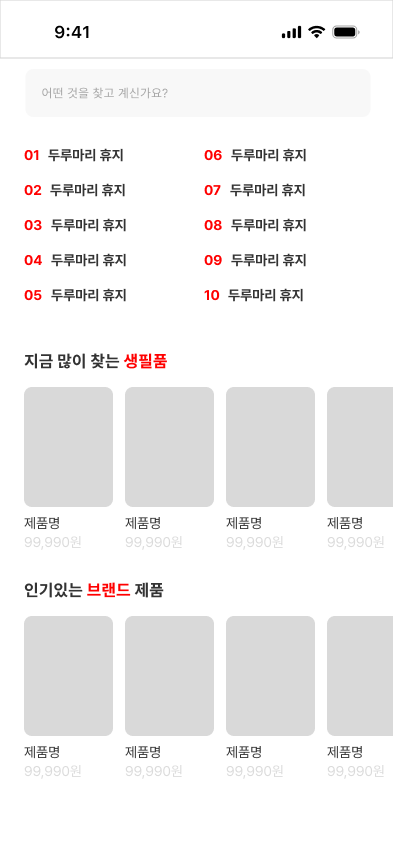View the second product card under 생필품

tap(170, 469)
